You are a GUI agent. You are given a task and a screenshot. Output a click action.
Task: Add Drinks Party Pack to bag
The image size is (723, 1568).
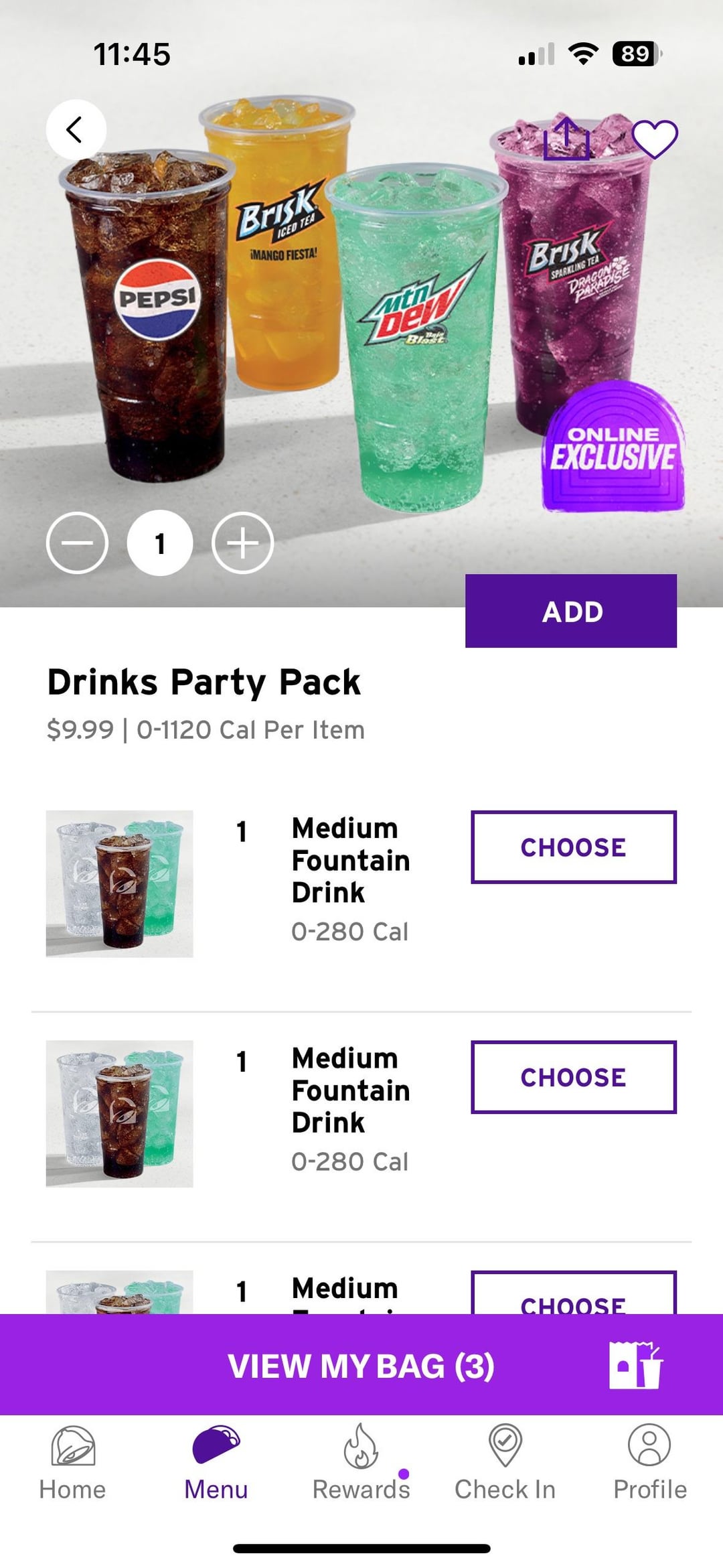point(571,611)
